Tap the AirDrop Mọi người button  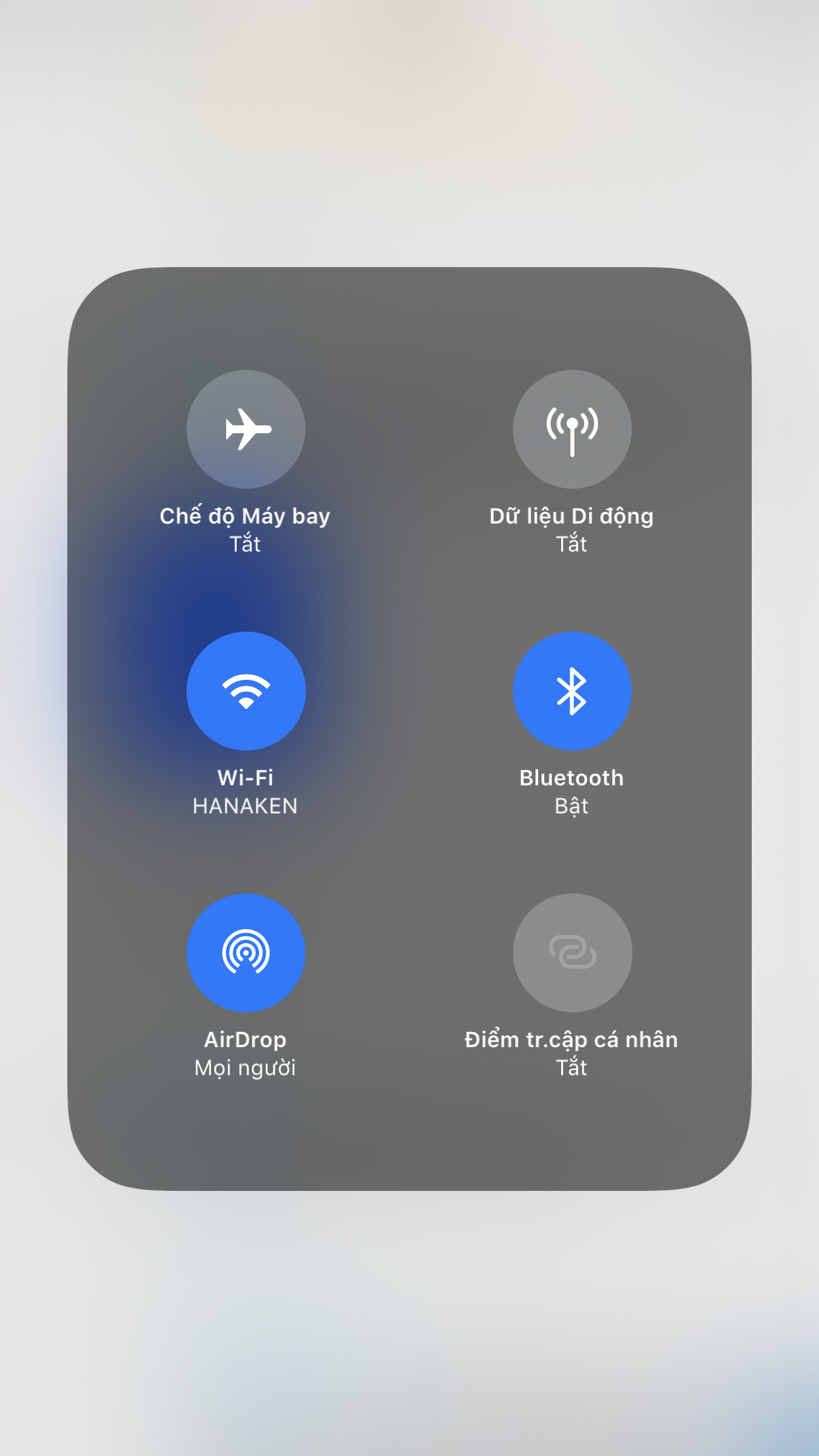tap(246, 953)
